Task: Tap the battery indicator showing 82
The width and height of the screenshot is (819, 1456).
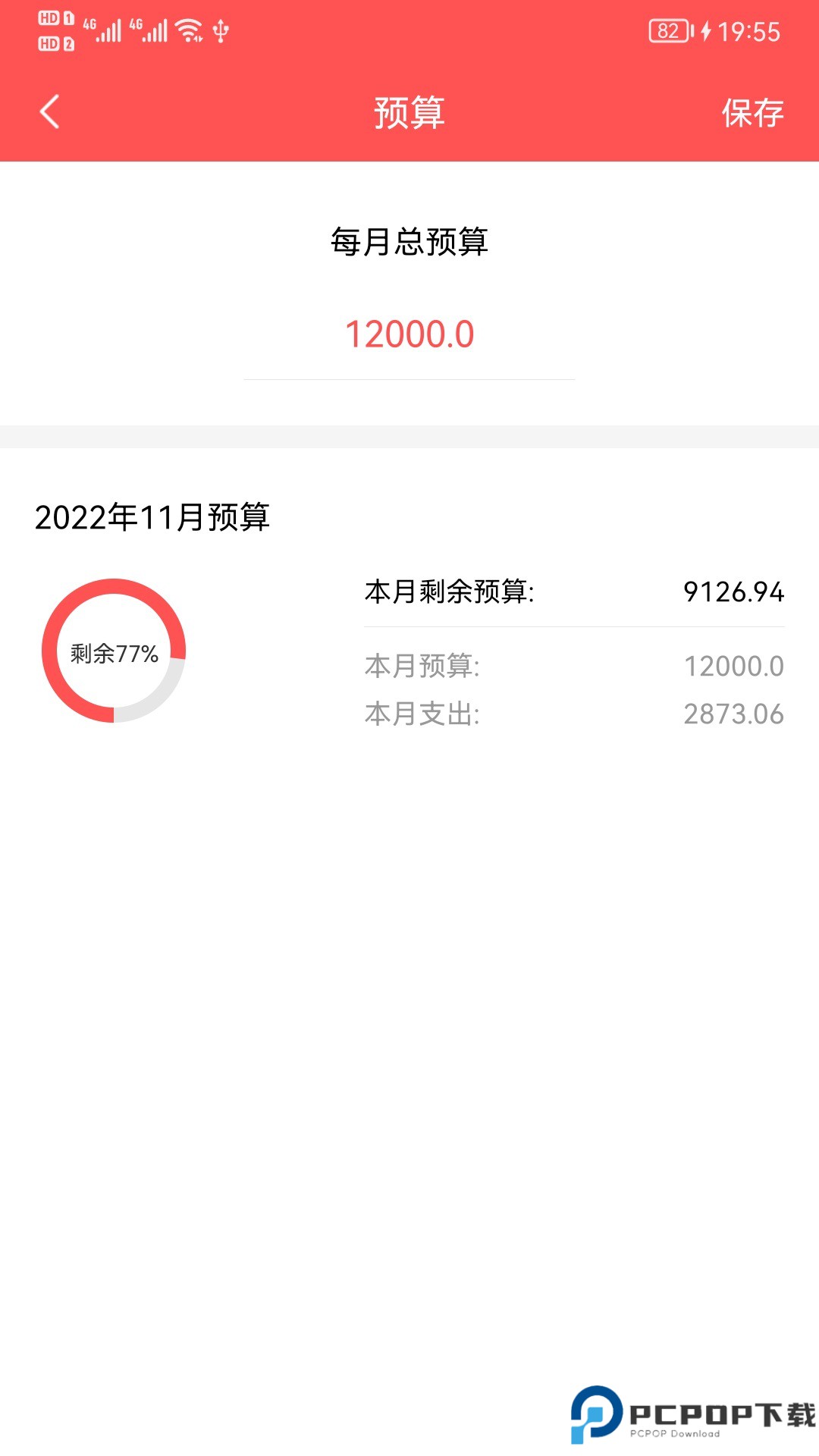Action: pos(667,29)
